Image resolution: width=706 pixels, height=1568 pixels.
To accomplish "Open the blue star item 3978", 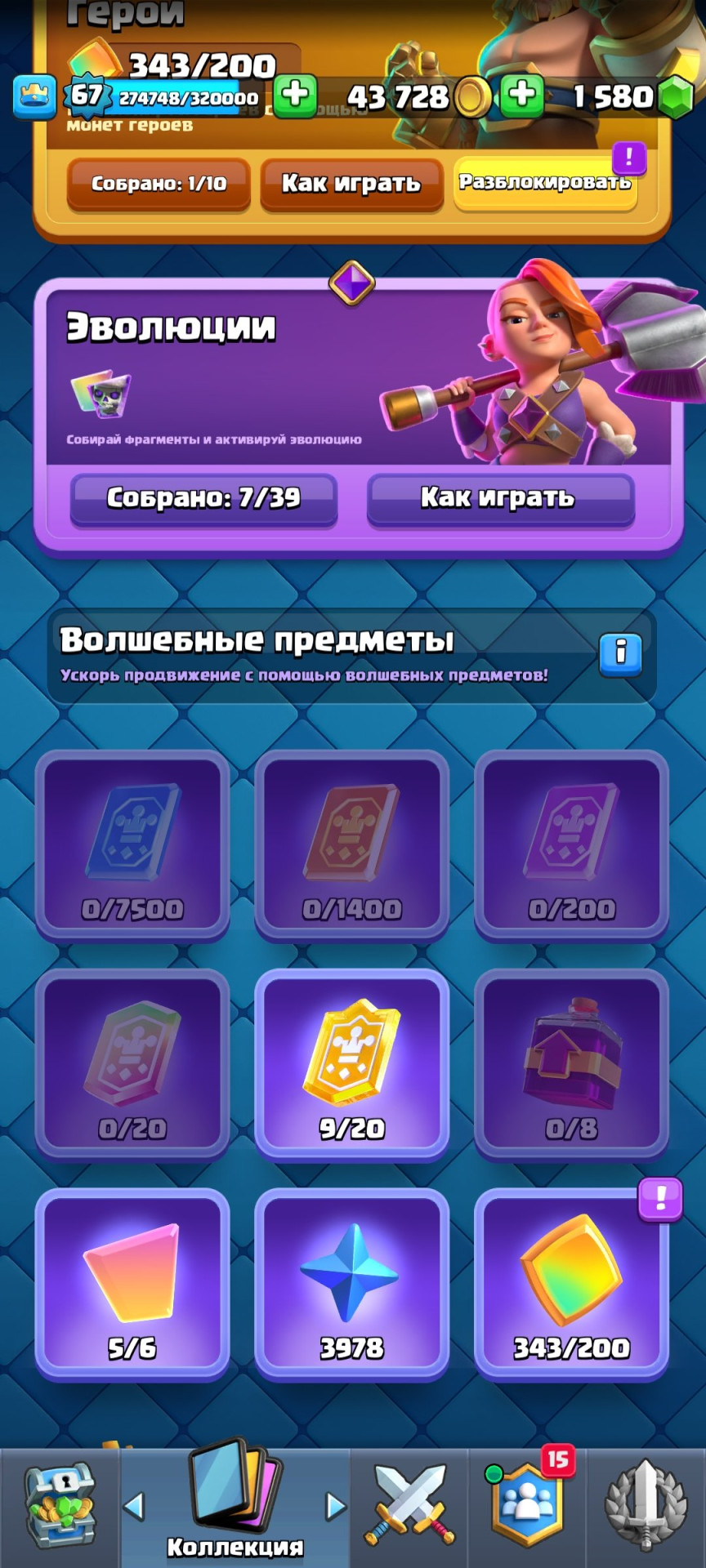I will click(351, 1284).
